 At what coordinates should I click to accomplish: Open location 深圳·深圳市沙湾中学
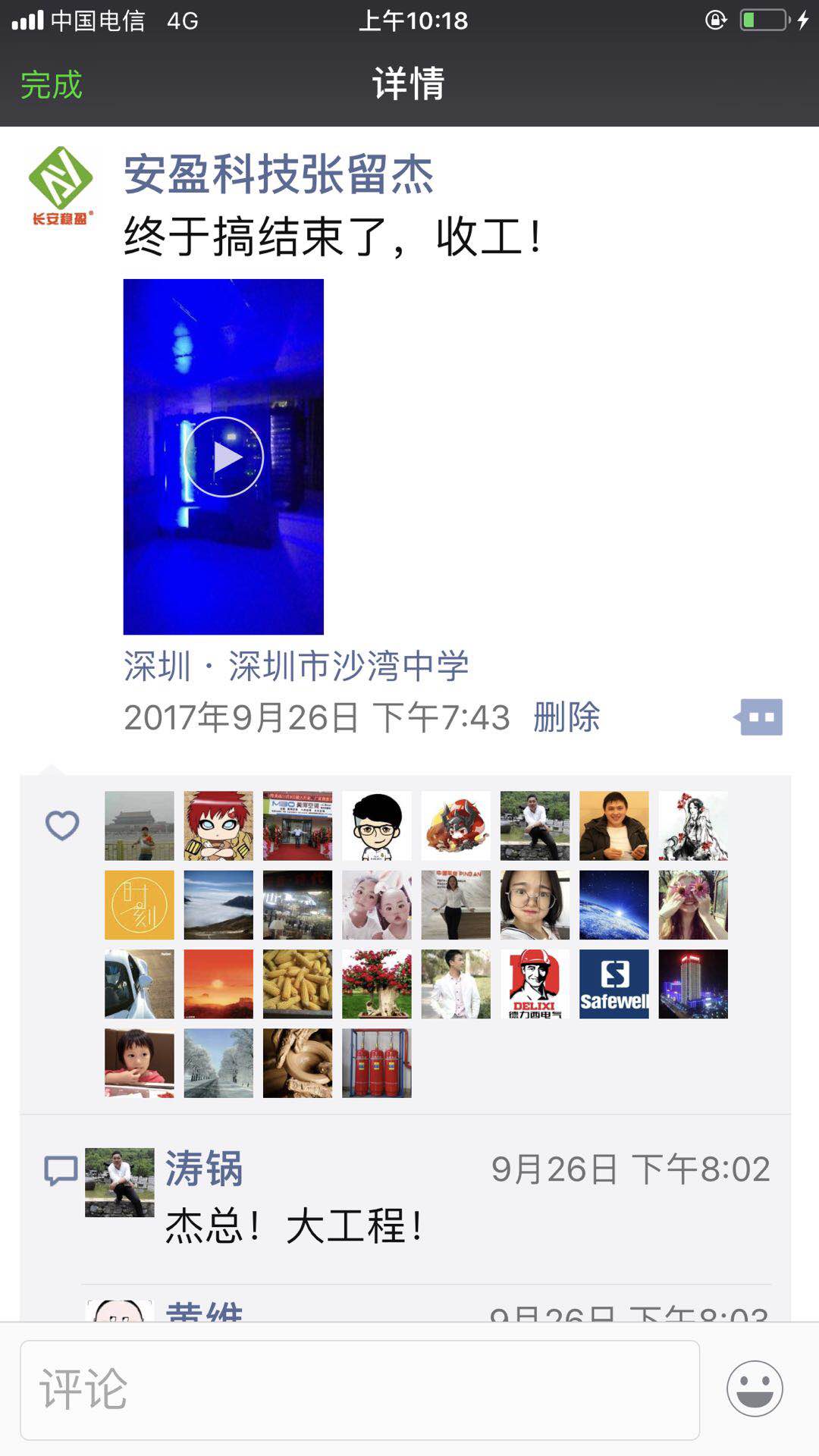[x=296, y=666]
